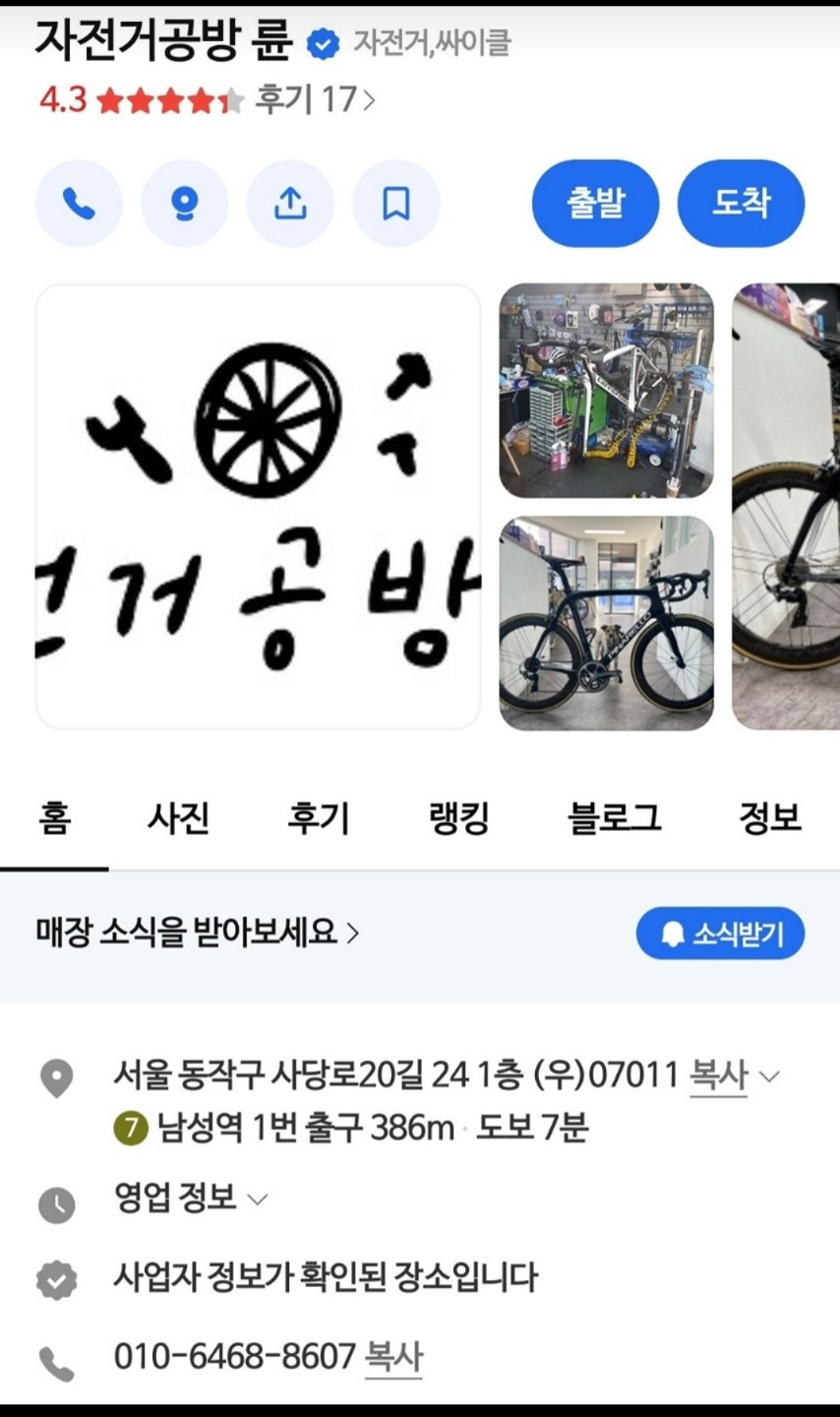Tap the verified business checkmark icon
840x1417 pixels.
(x=57, y=1276)
